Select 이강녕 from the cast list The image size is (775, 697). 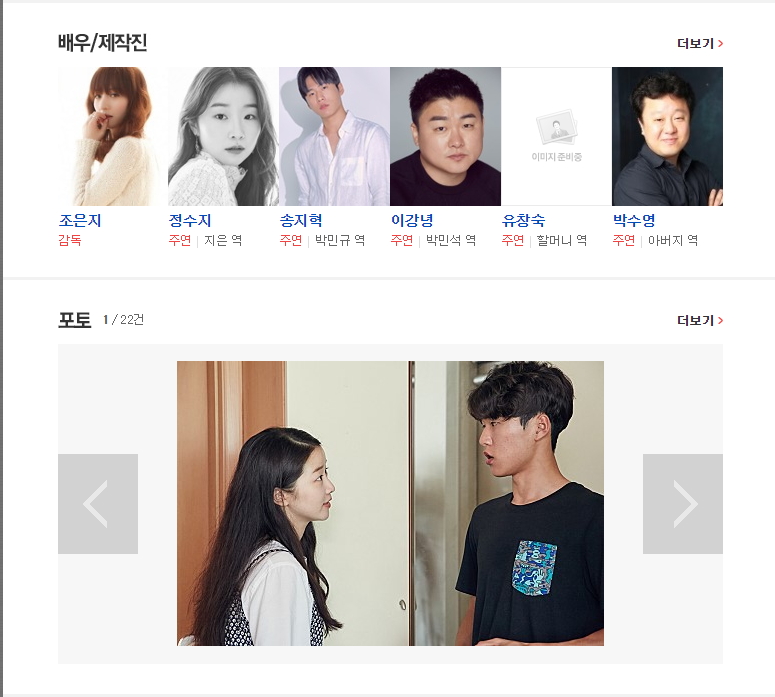(412, 220)
